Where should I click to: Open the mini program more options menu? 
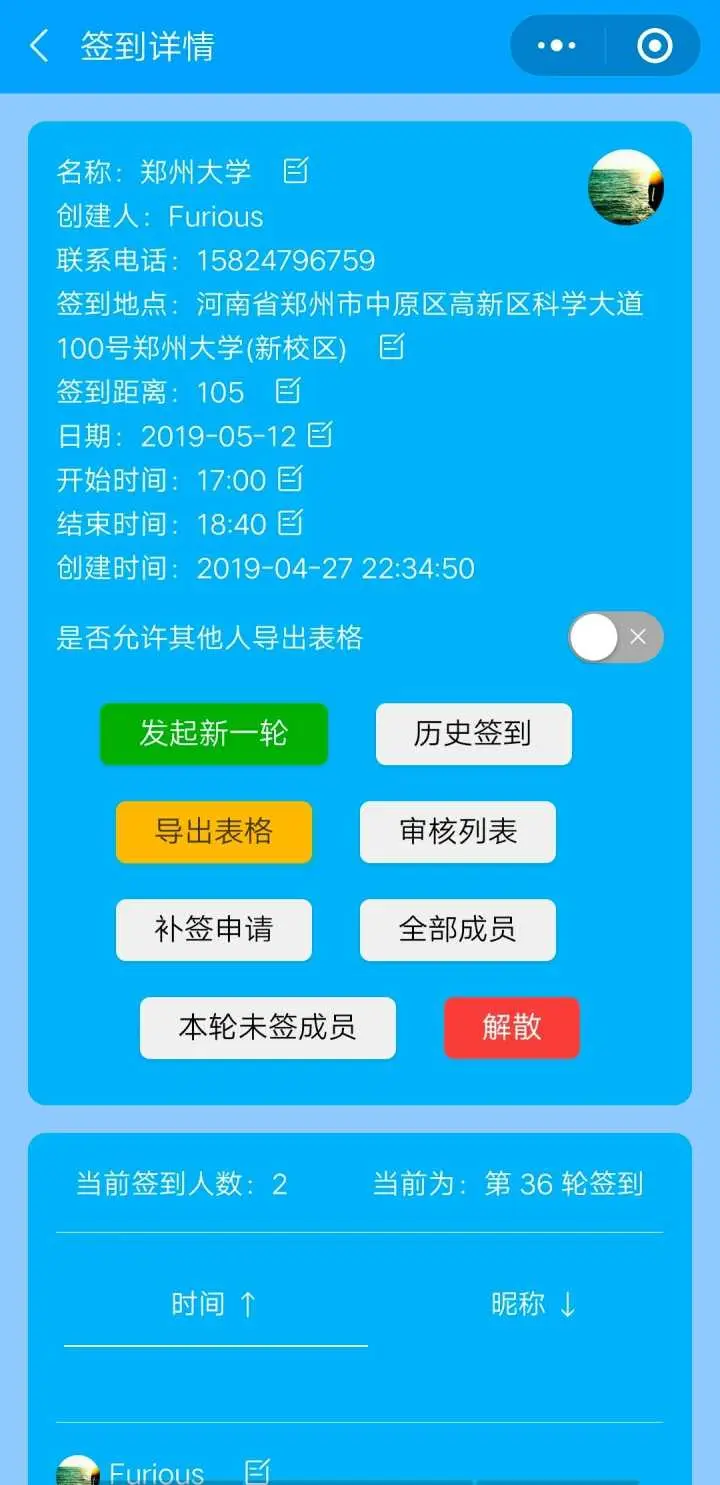click(557, 46)
